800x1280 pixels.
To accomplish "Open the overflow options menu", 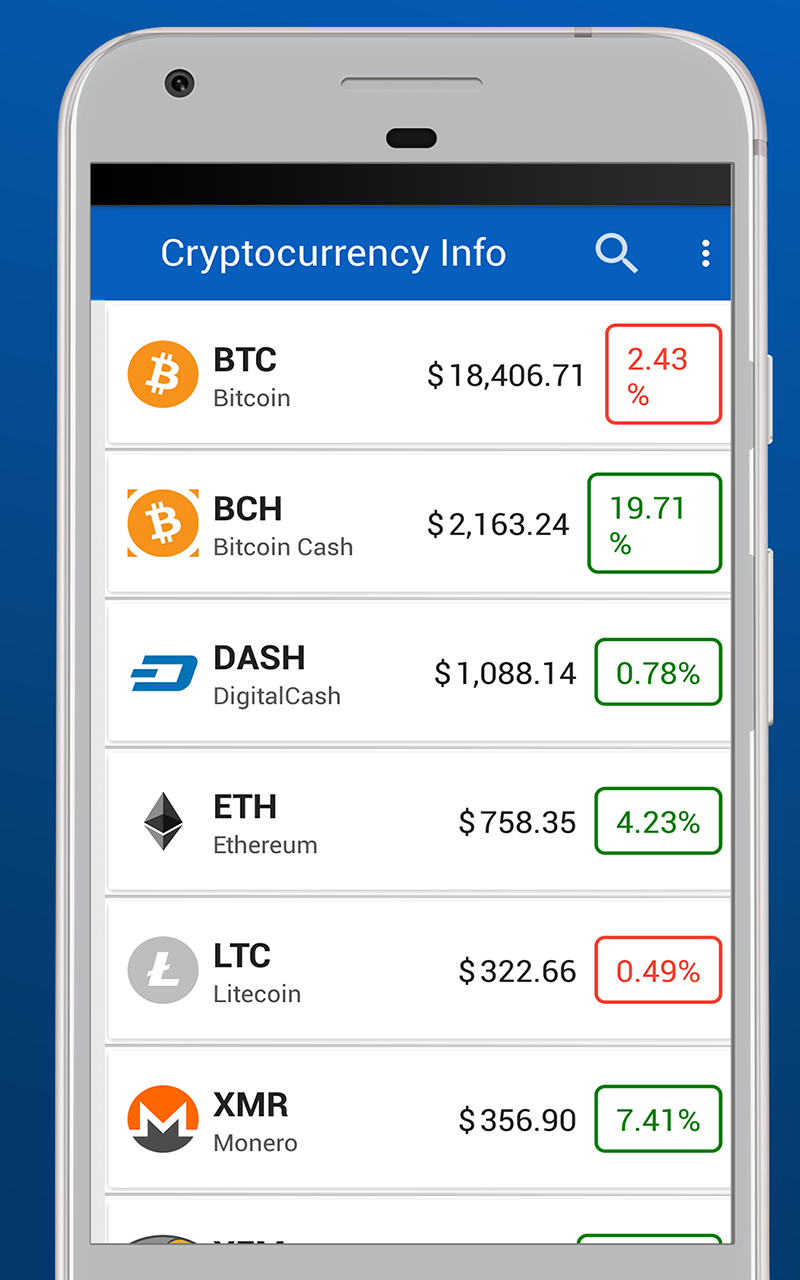I will (x=706, y=253).
